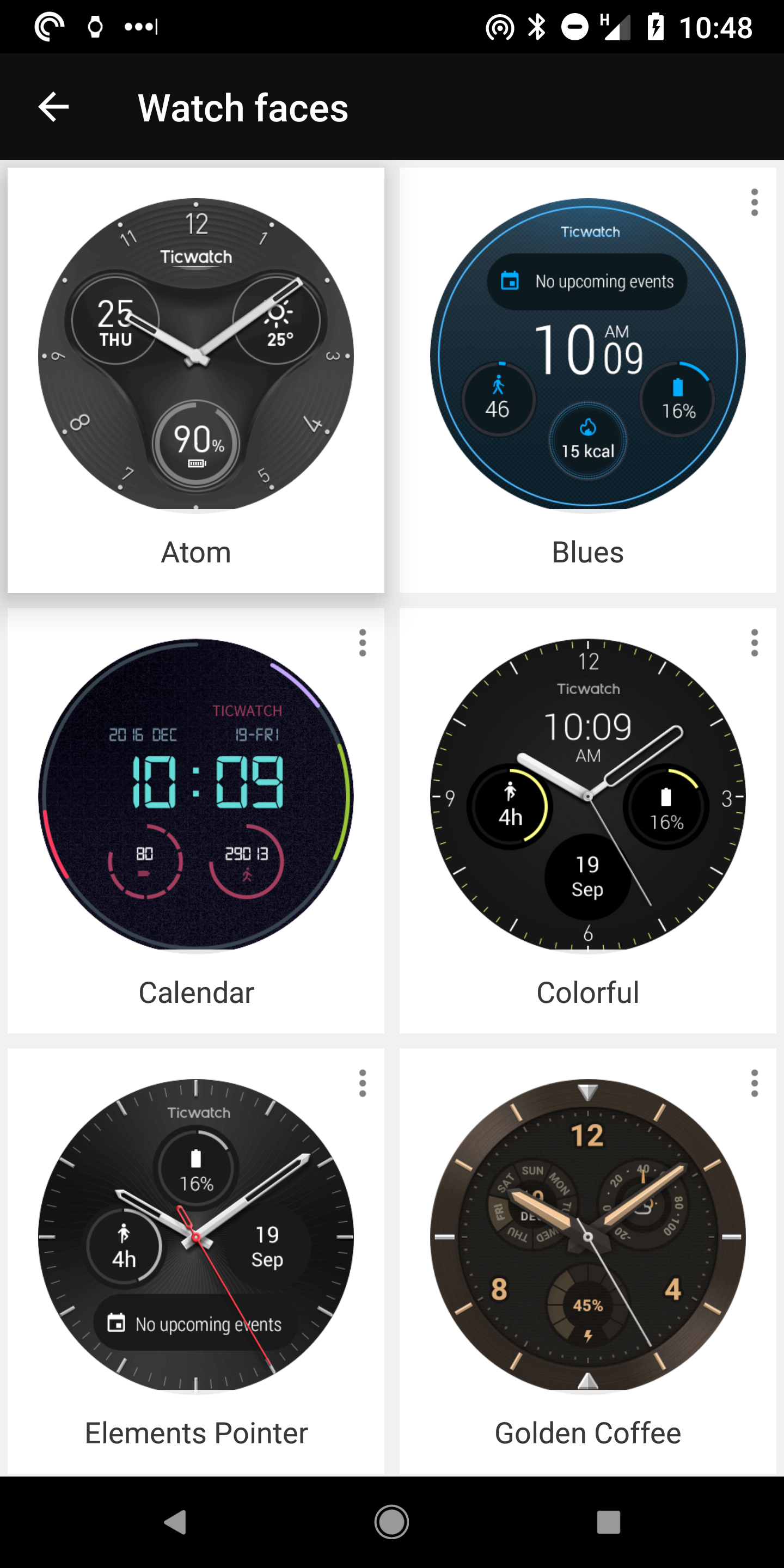Select the Golden Coffee watch face
The width and height of the screenshot is (784, 1568).
pyautogui.click(x=587, y=1261)
